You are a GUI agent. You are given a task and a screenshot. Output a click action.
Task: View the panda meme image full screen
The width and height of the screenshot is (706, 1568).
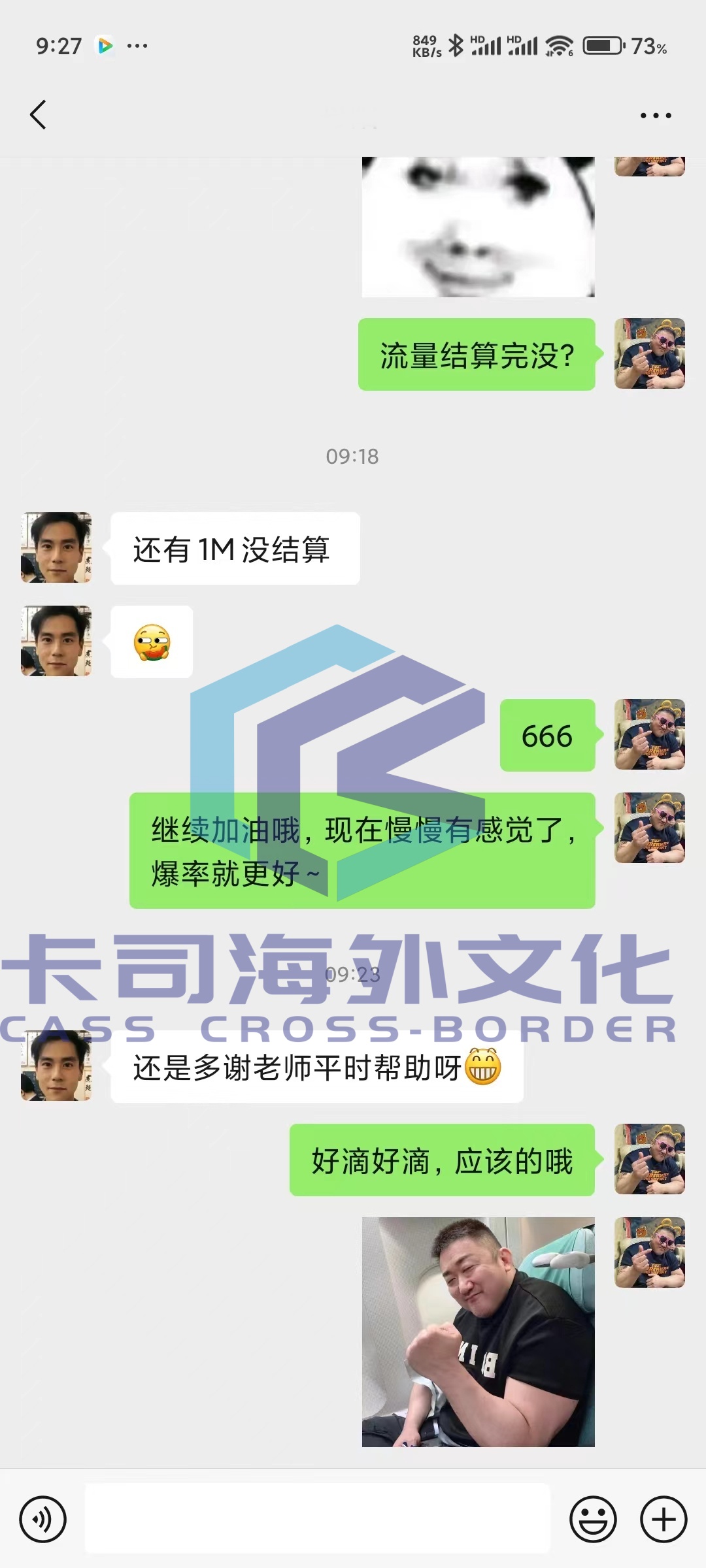(x=478, y=227)
